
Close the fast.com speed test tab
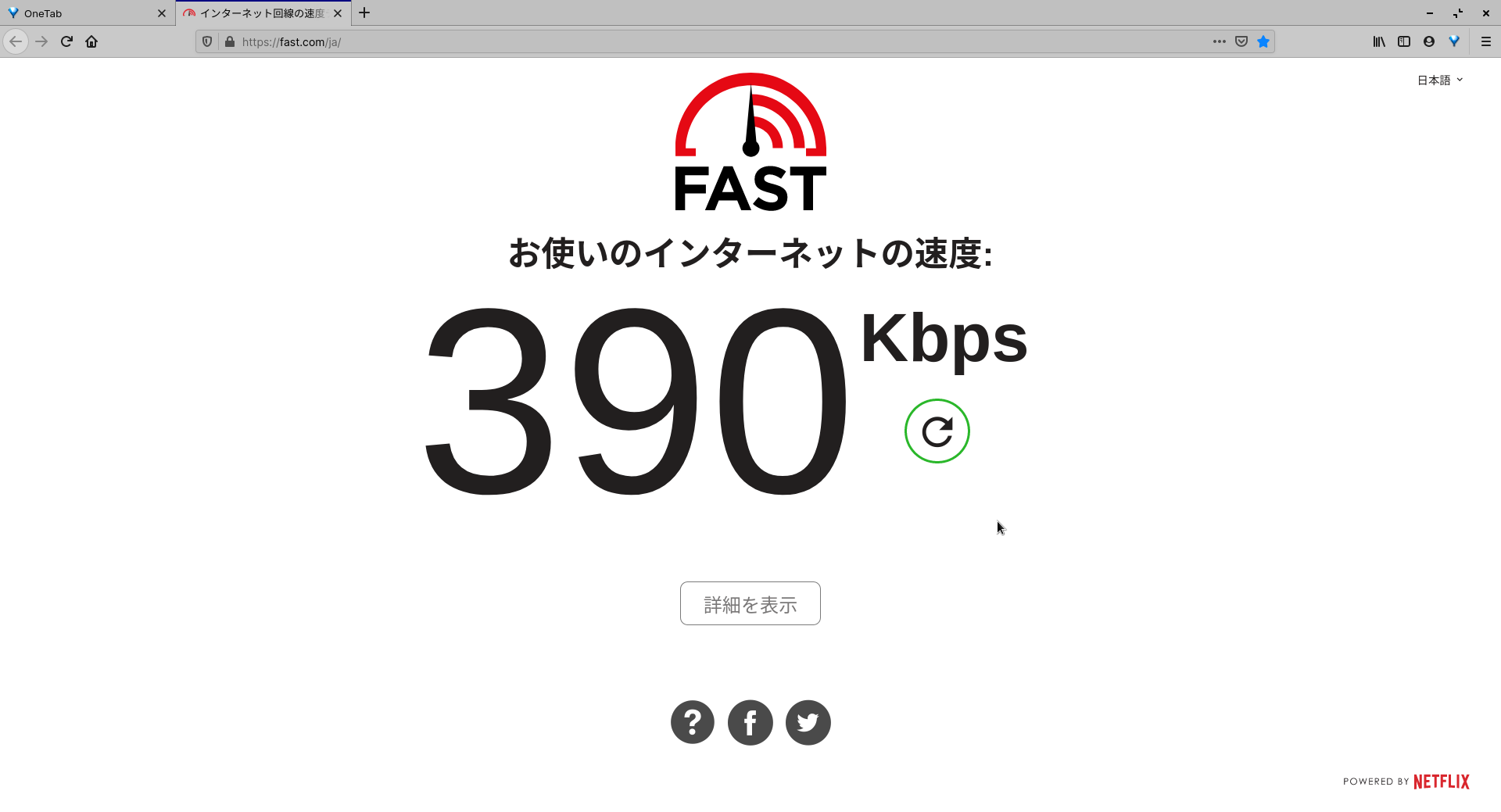pyautogui.click(x=338, y=13)
